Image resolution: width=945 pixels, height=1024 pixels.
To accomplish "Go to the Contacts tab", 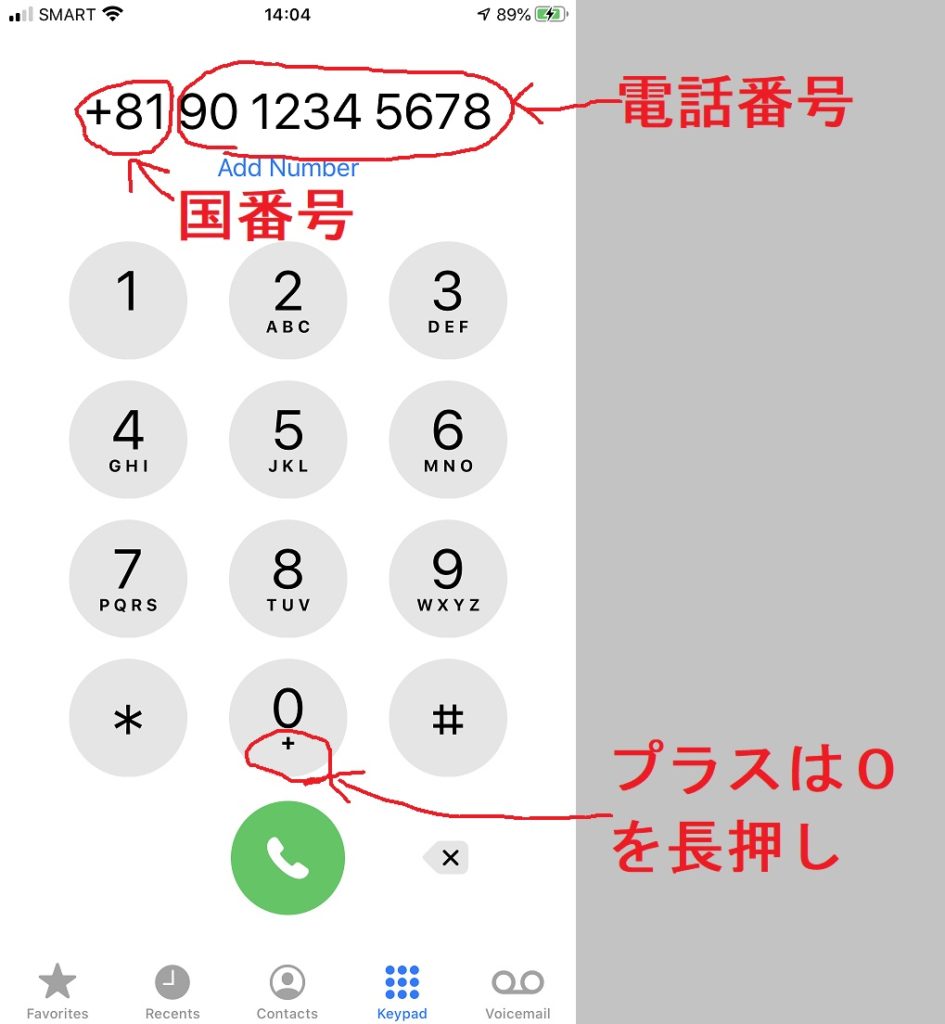I will (x=287, y=992).
